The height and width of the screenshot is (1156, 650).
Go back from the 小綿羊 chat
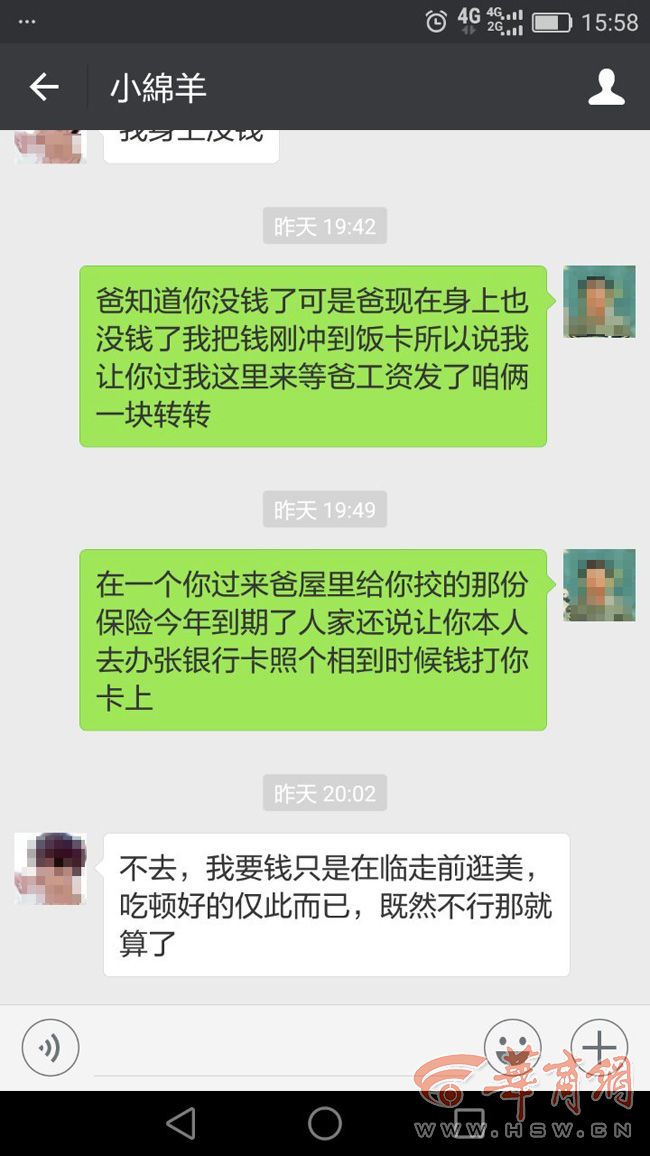click(x=44, y=88)
